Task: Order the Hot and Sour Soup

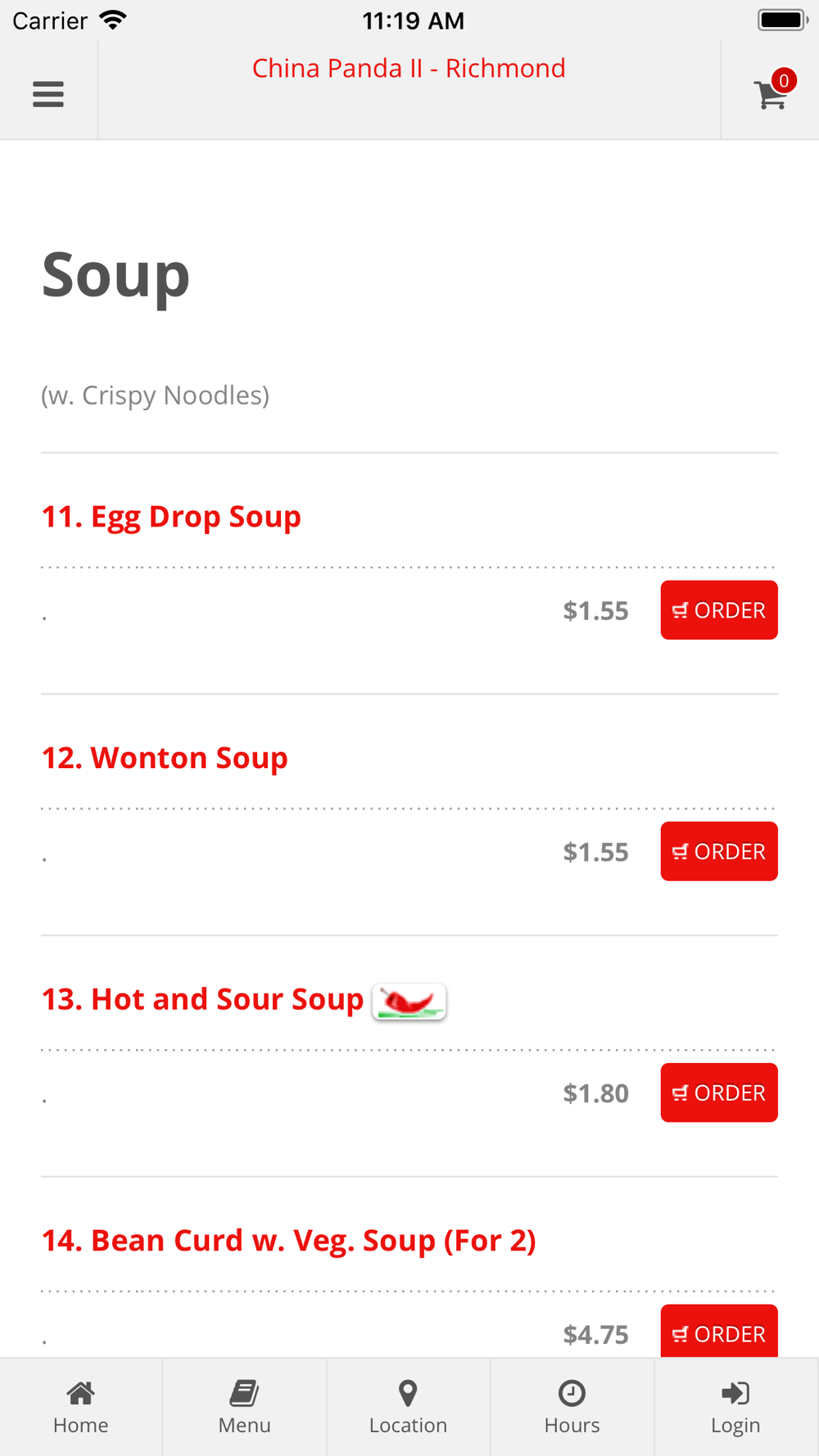Action: click(x=718, y=1092)
